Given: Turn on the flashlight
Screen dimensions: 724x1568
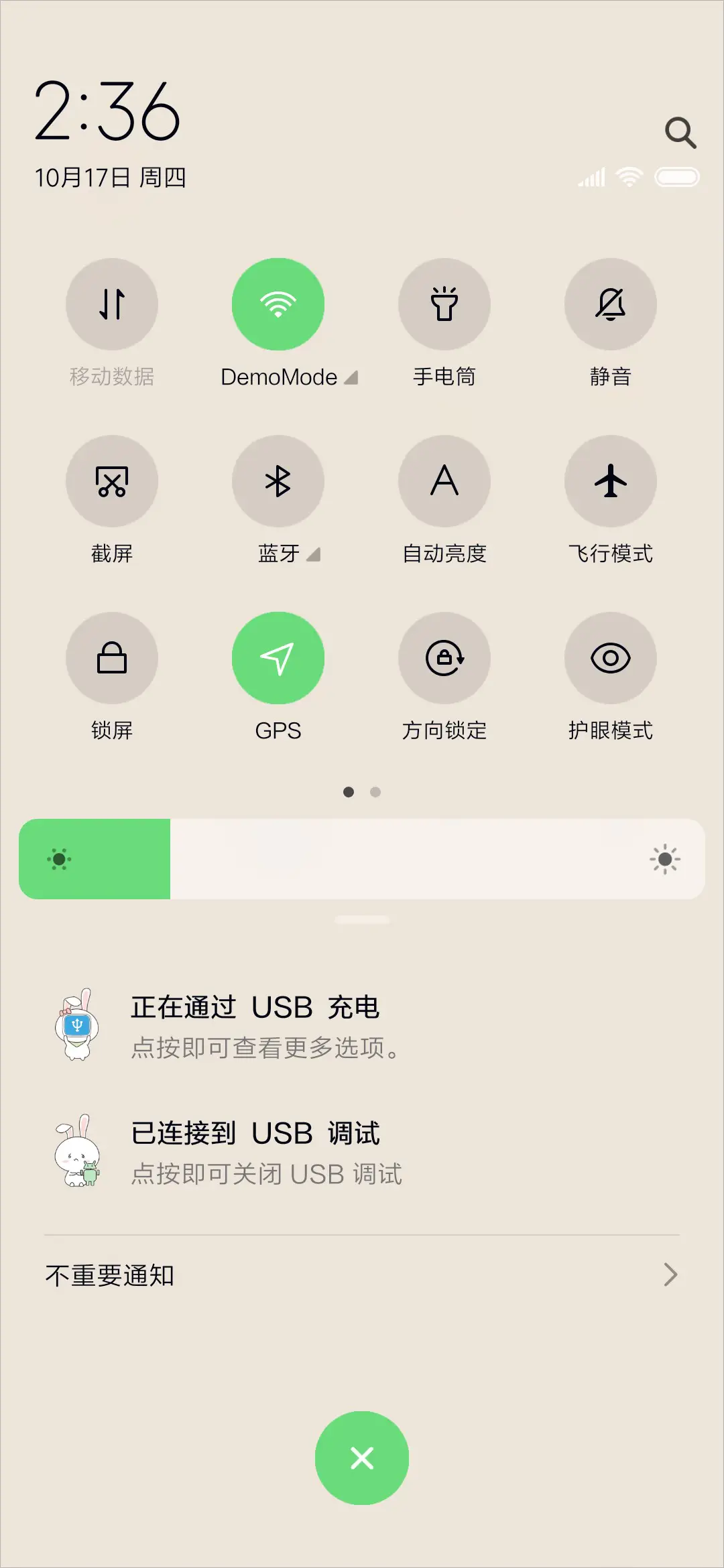Looking at the screenshot, I should click(x=444, y=304).
